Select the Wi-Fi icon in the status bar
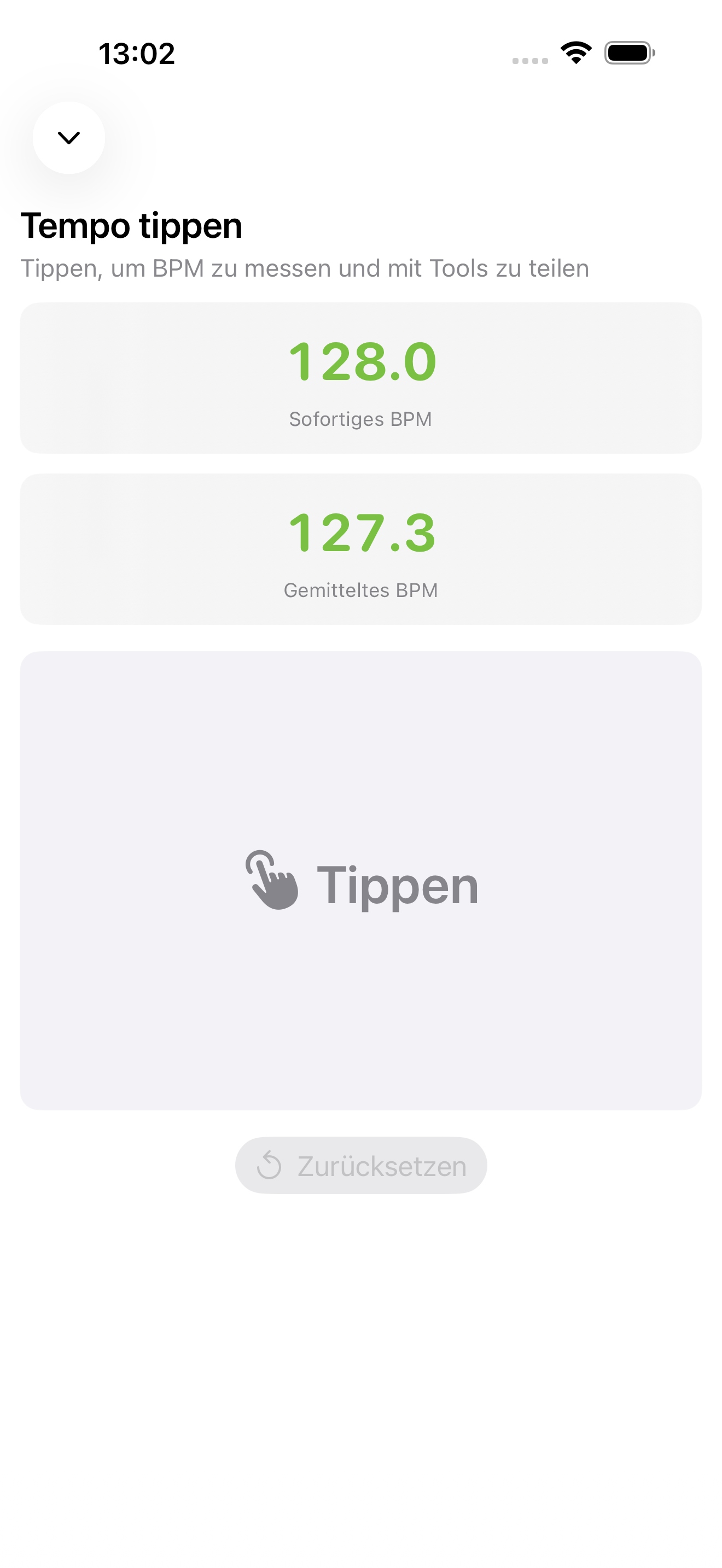 tap(575, 52)
